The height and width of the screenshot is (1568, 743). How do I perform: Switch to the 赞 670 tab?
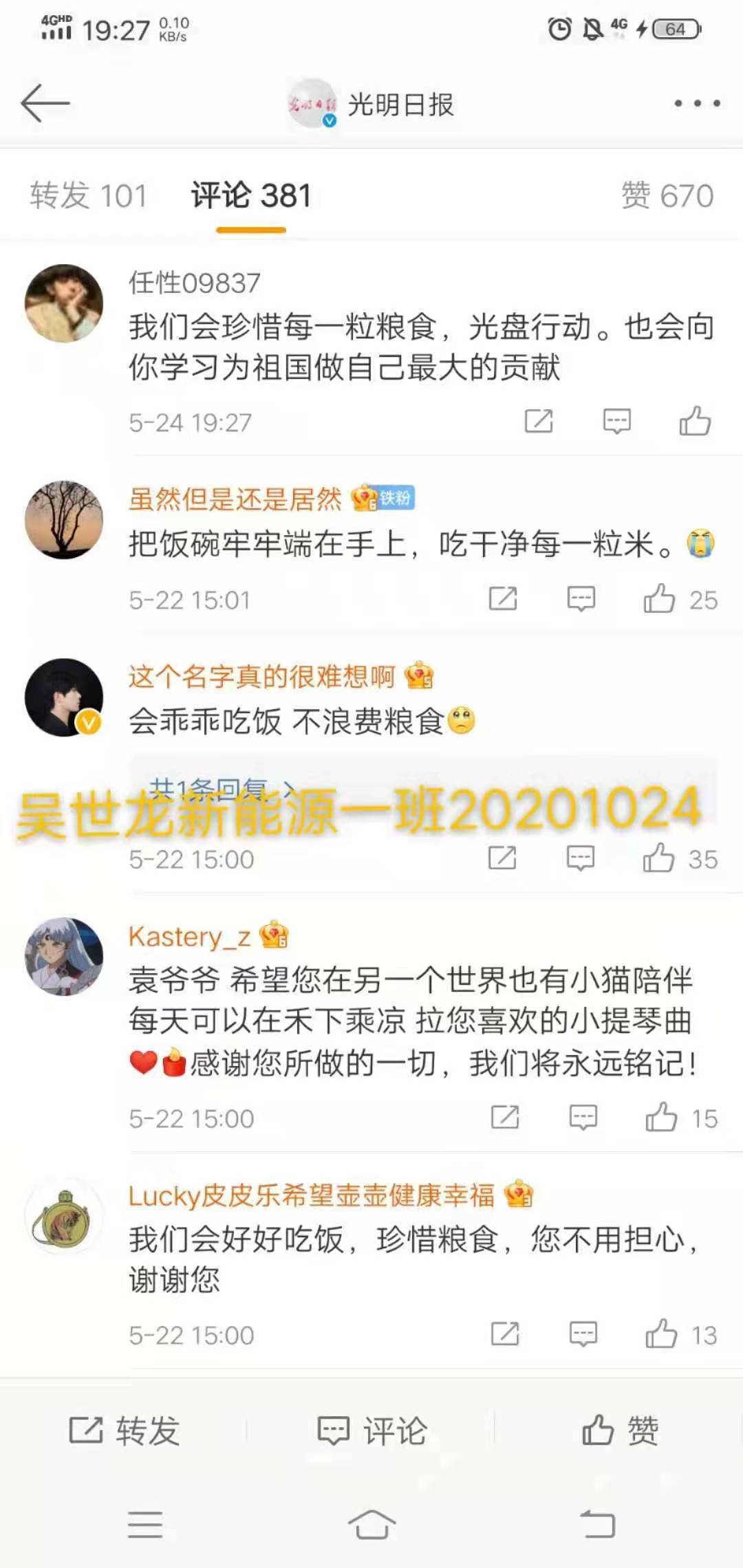(x=667, y=196)
